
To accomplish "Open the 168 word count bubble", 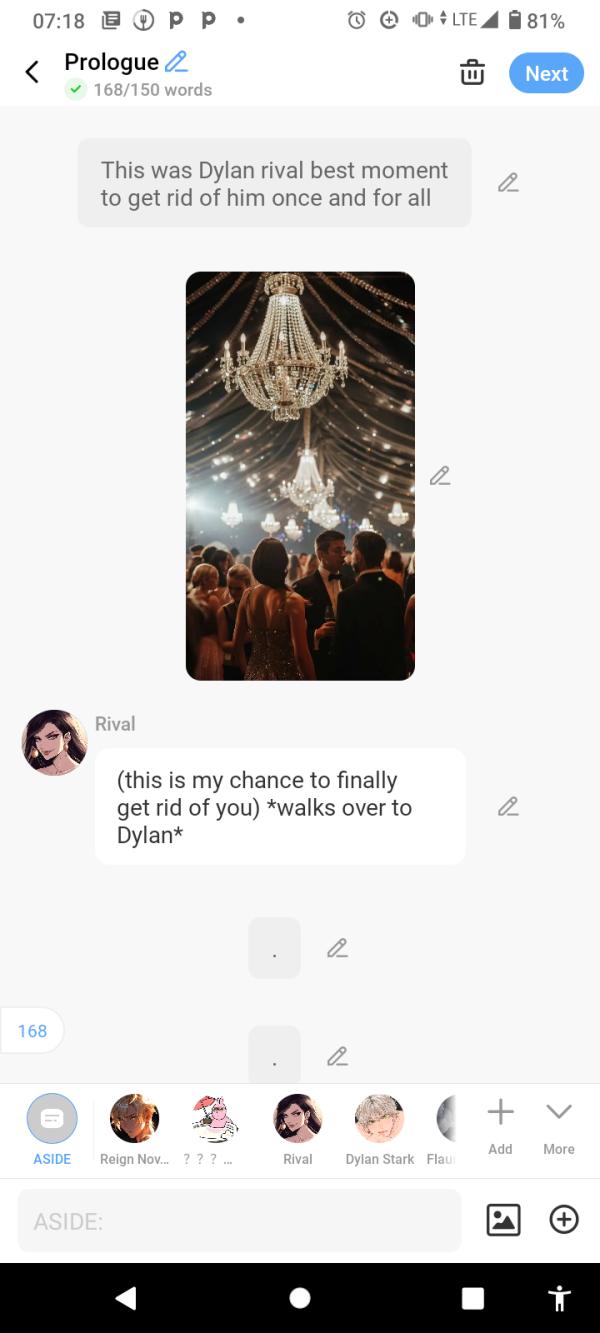I will click(32, 1031).
